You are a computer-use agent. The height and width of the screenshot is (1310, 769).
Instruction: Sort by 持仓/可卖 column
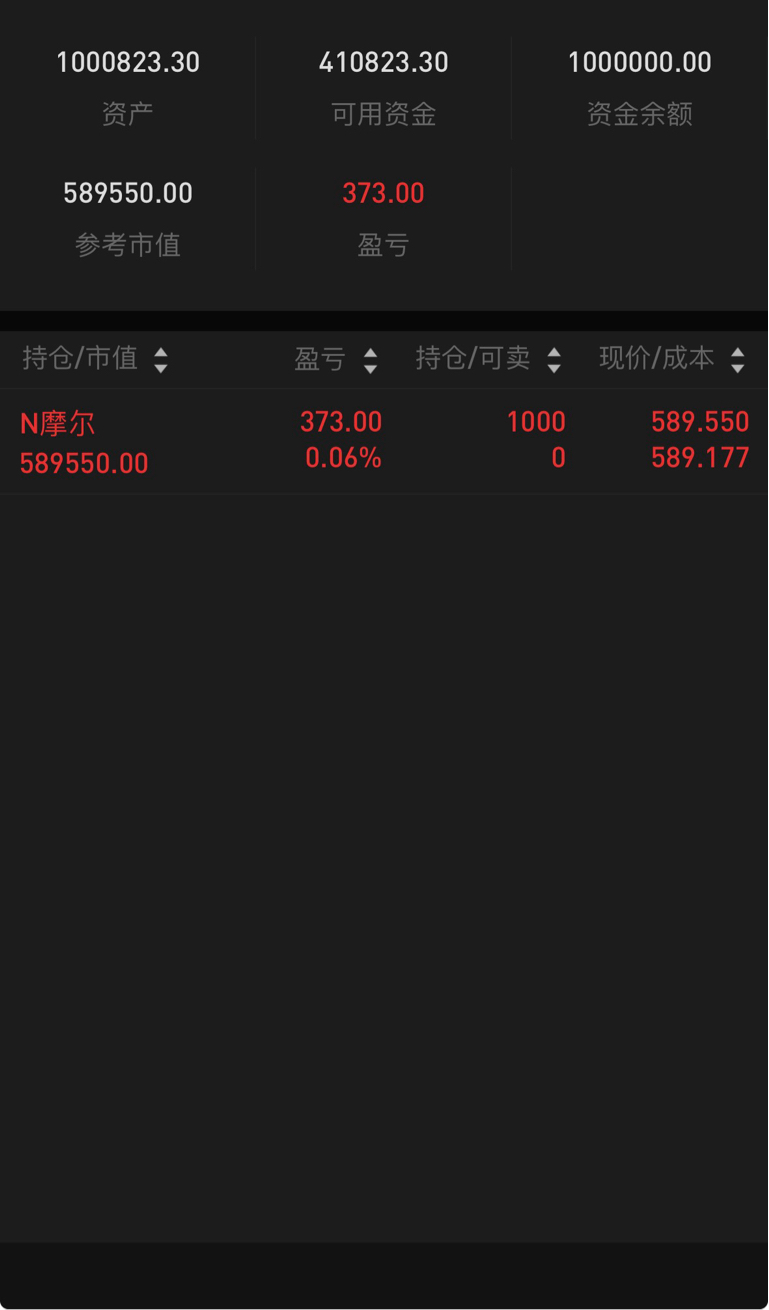point(488,359)
